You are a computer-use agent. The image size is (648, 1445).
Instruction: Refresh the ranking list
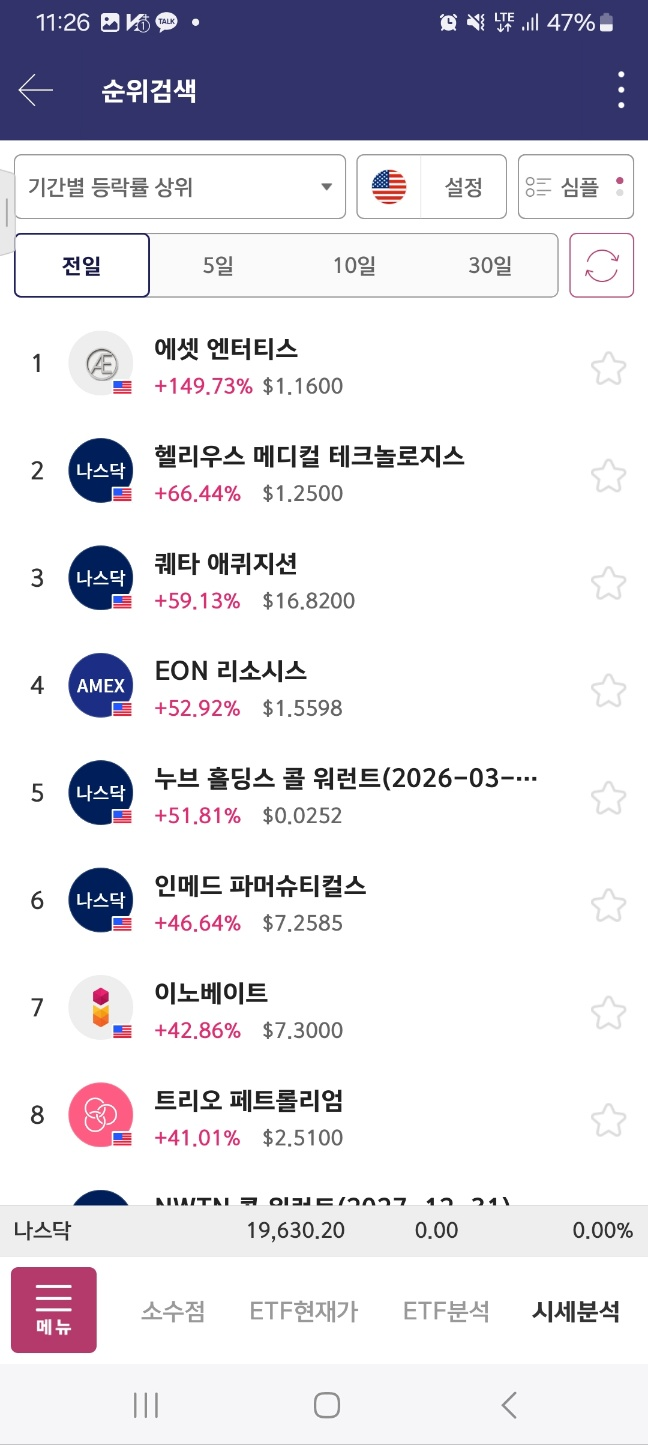[602, 266]
